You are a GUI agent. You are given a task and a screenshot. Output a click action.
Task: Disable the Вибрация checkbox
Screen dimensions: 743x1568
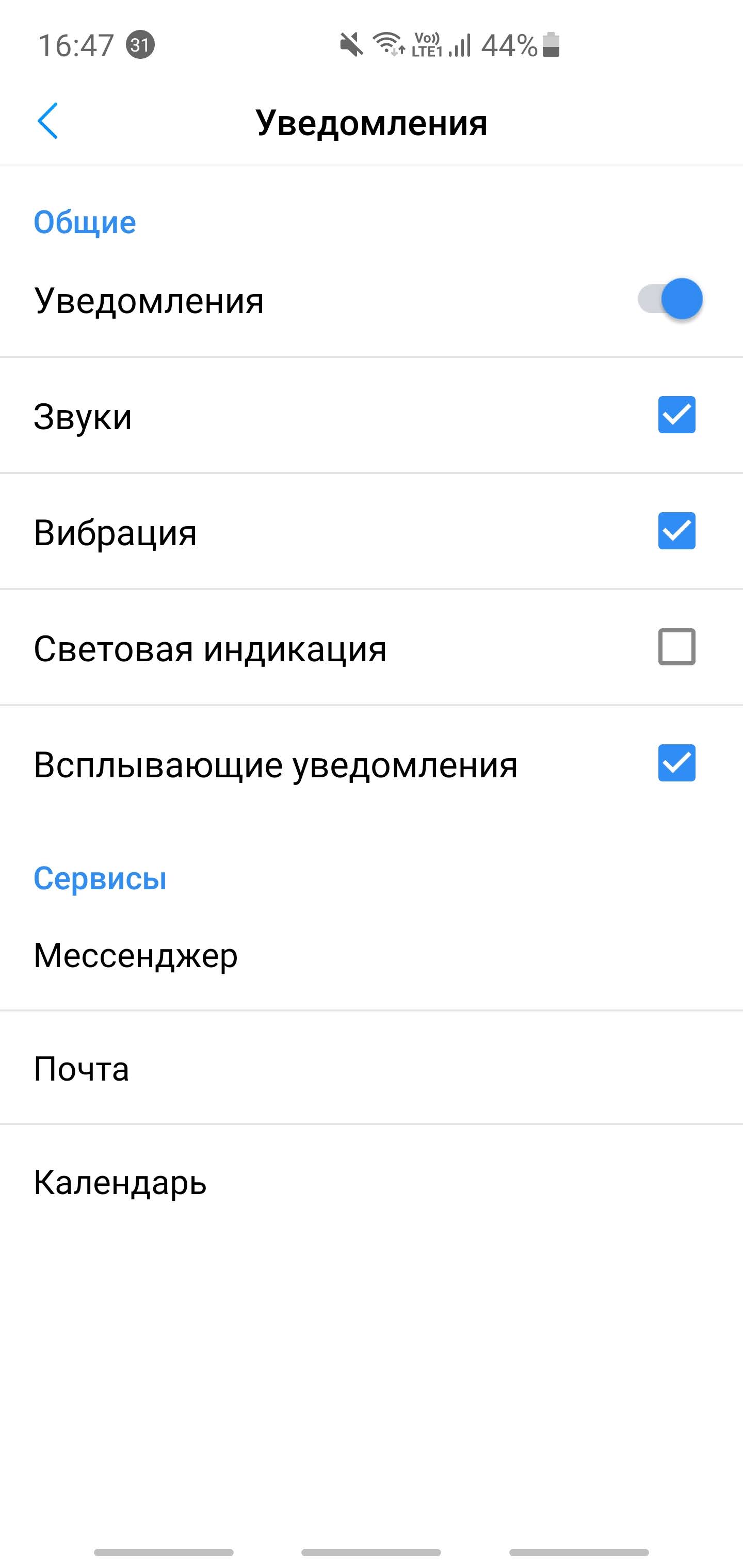(676, 531)
